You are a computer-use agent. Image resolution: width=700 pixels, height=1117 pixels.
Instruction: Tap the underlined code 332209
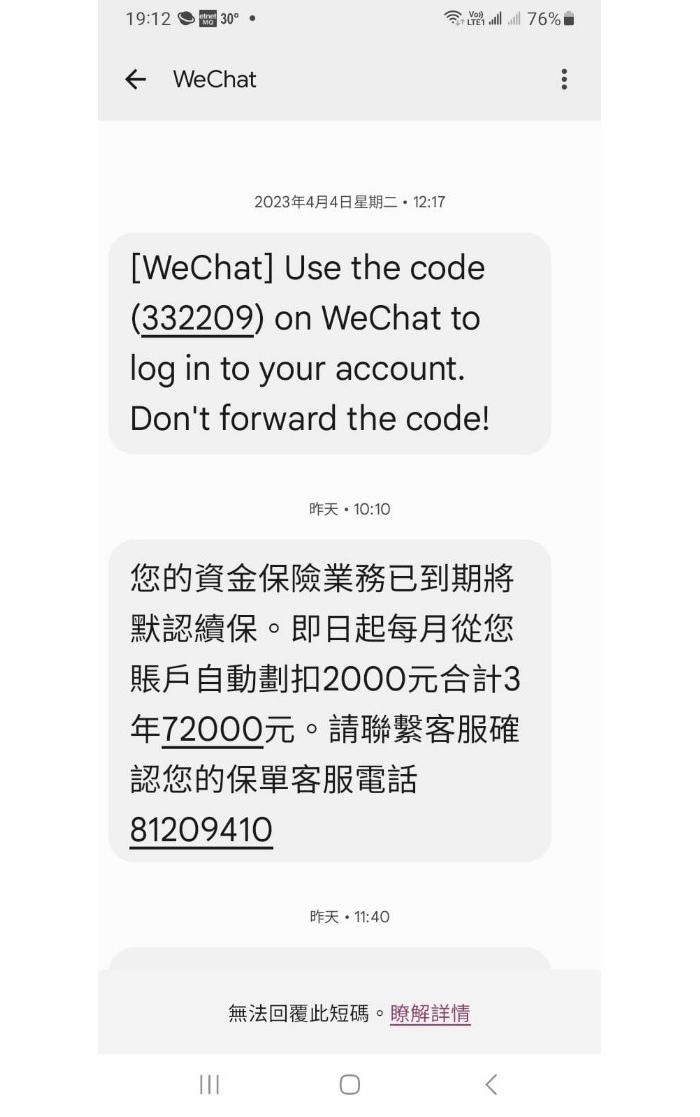[x=198, y=319]
